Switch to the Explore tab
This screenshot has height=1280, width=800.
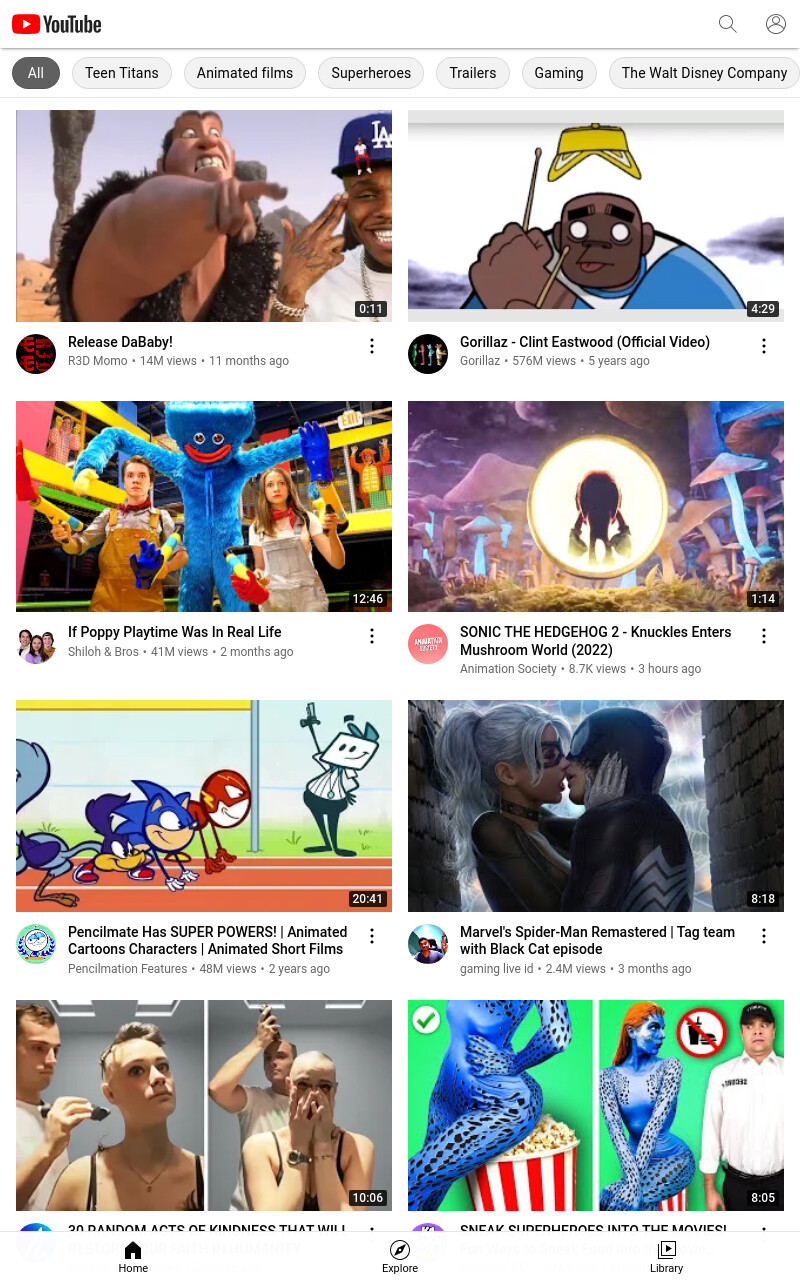400,1256
